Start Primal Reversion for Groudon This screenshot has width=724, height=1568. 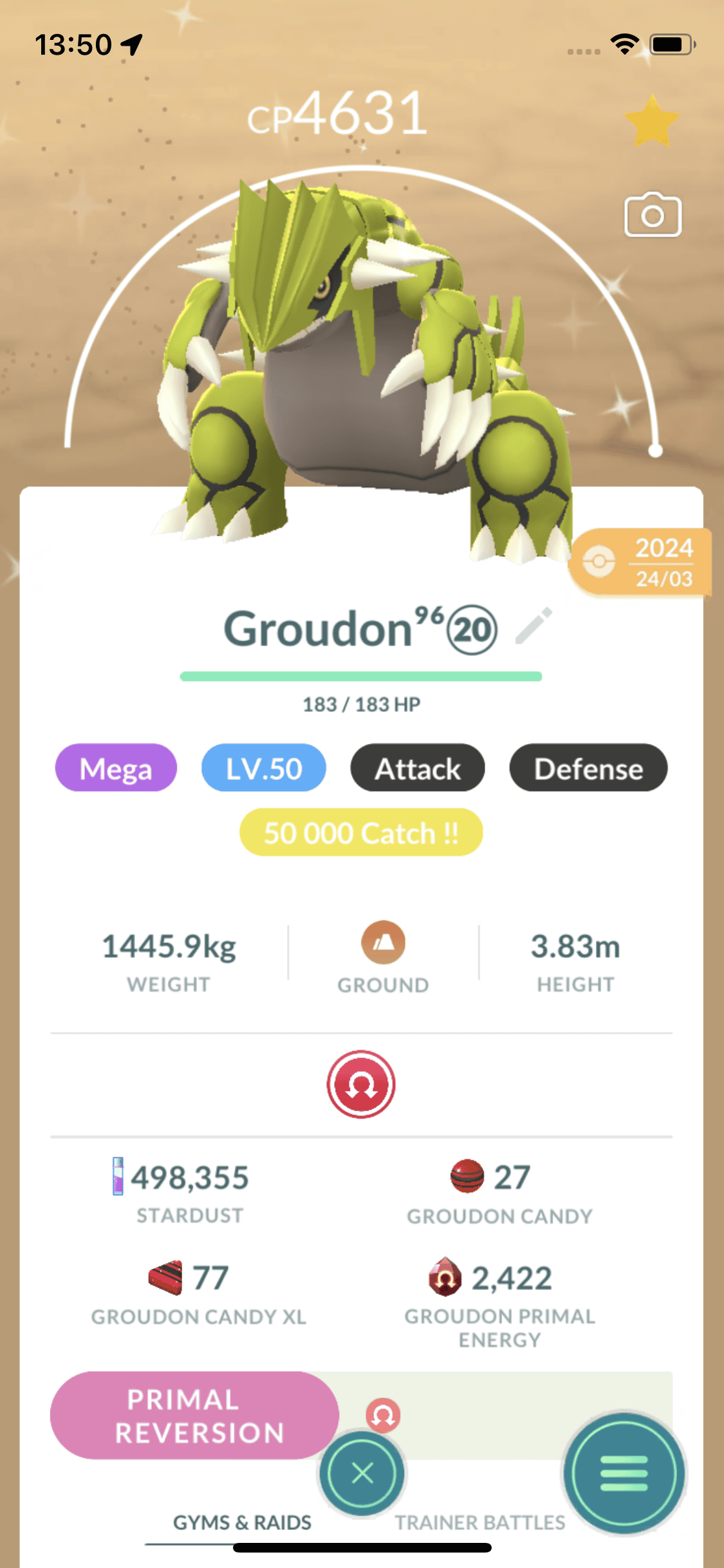pos(194,1415)
